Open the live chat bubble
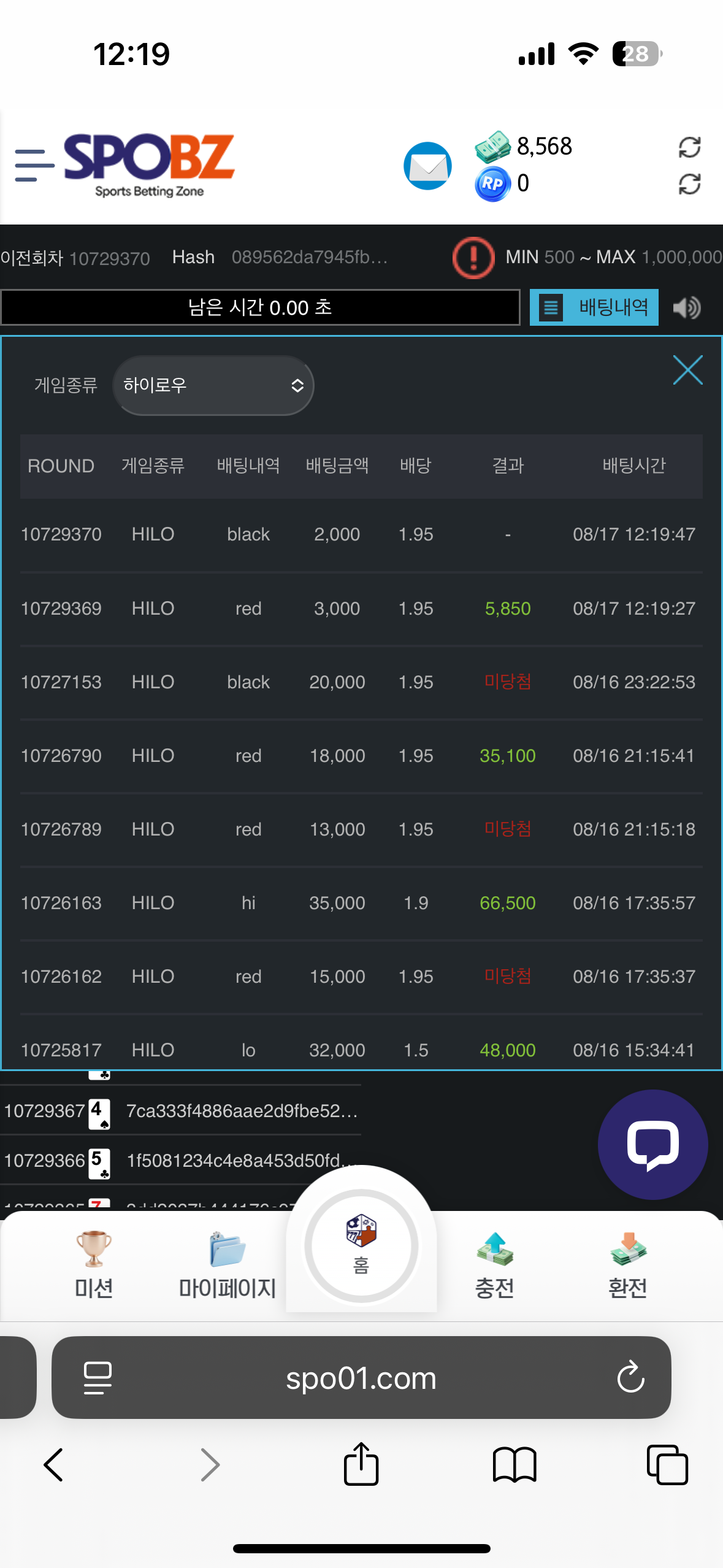The width and height of the screenshot is (723, 1568). point(652,1144)
